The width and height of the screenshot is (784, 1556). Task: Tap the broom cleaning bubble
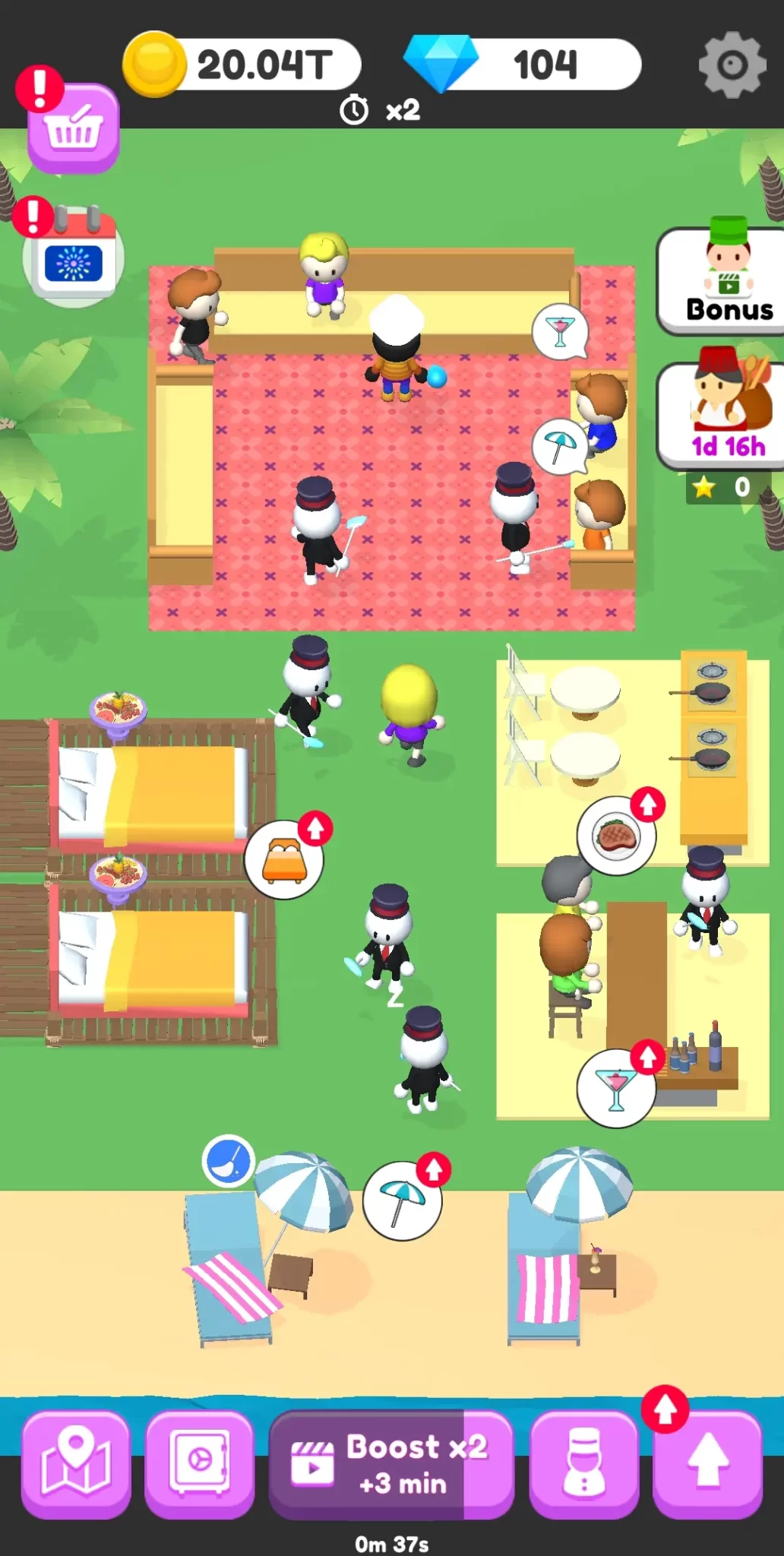[x=228, y=1160]
